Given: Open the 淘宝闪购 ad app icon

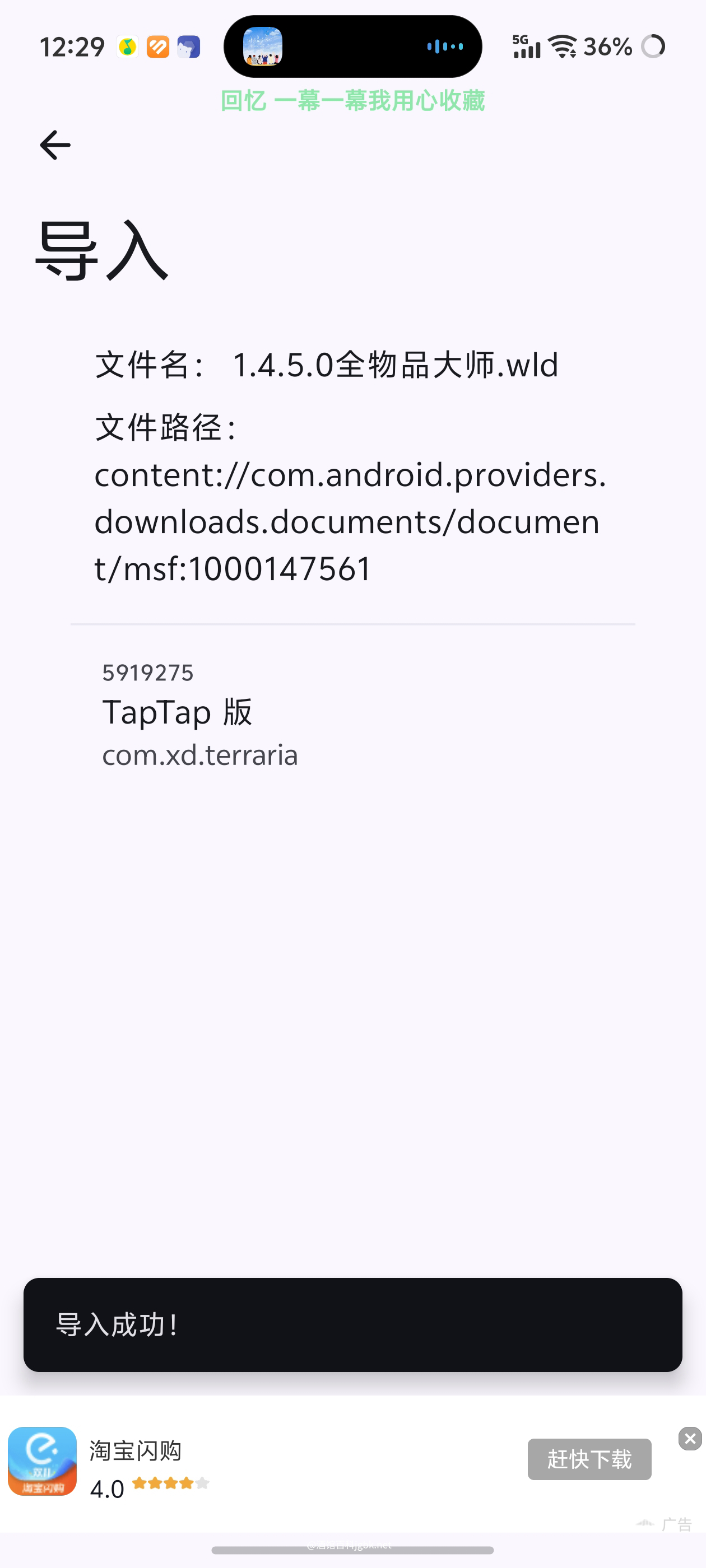Looking at the screenshot, I should [x=43, y=1461].
